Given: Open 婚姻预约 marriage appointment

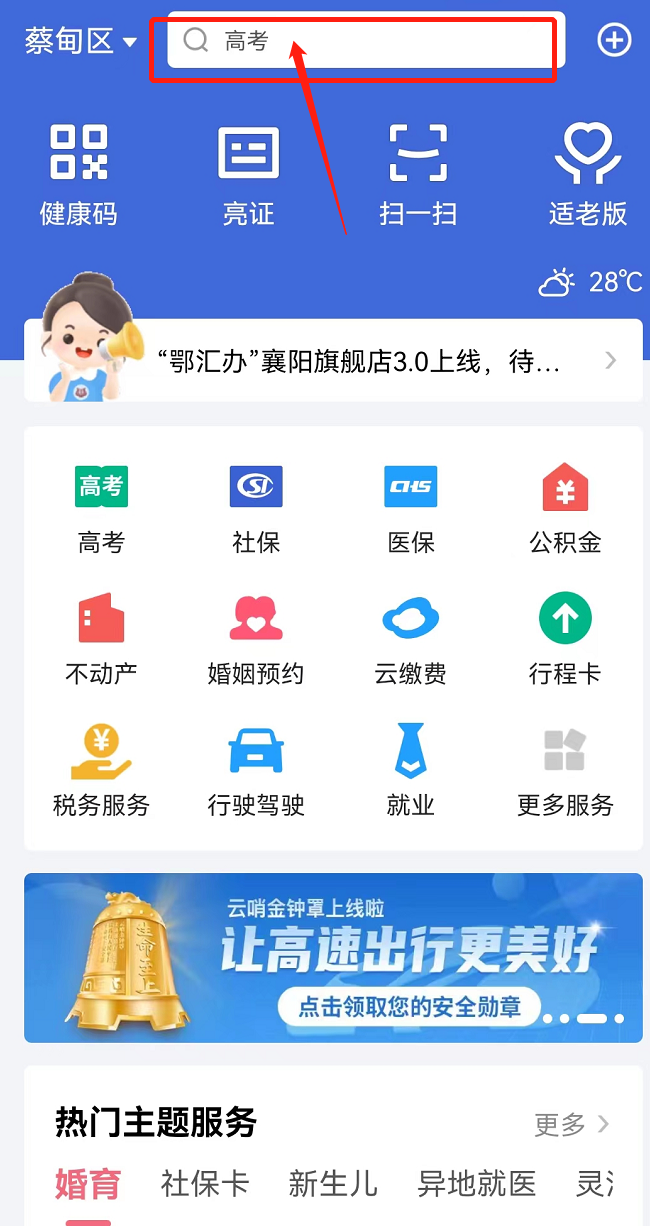Looking at the screenshot, I should coord(256,640).
